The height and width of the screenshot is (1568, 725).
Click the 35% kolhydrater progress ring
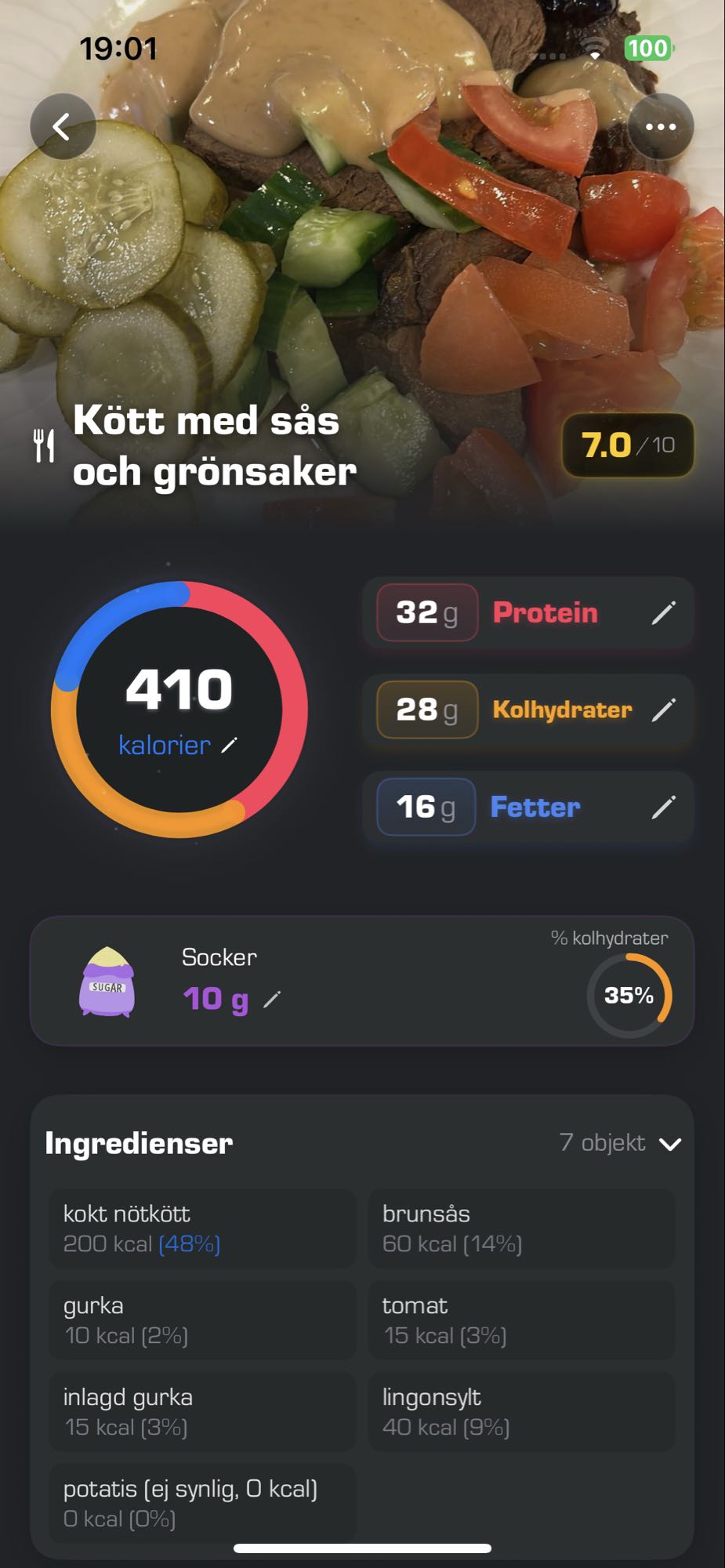(629, 995)
